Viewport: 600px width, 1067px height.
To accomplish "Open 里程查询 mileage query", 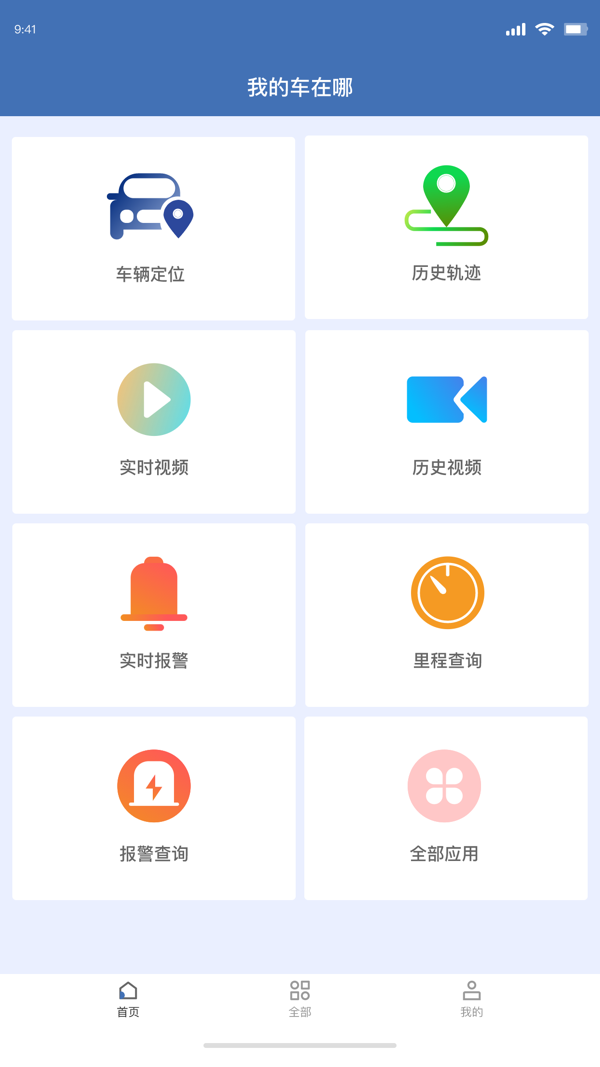I will tap(446, 614).
